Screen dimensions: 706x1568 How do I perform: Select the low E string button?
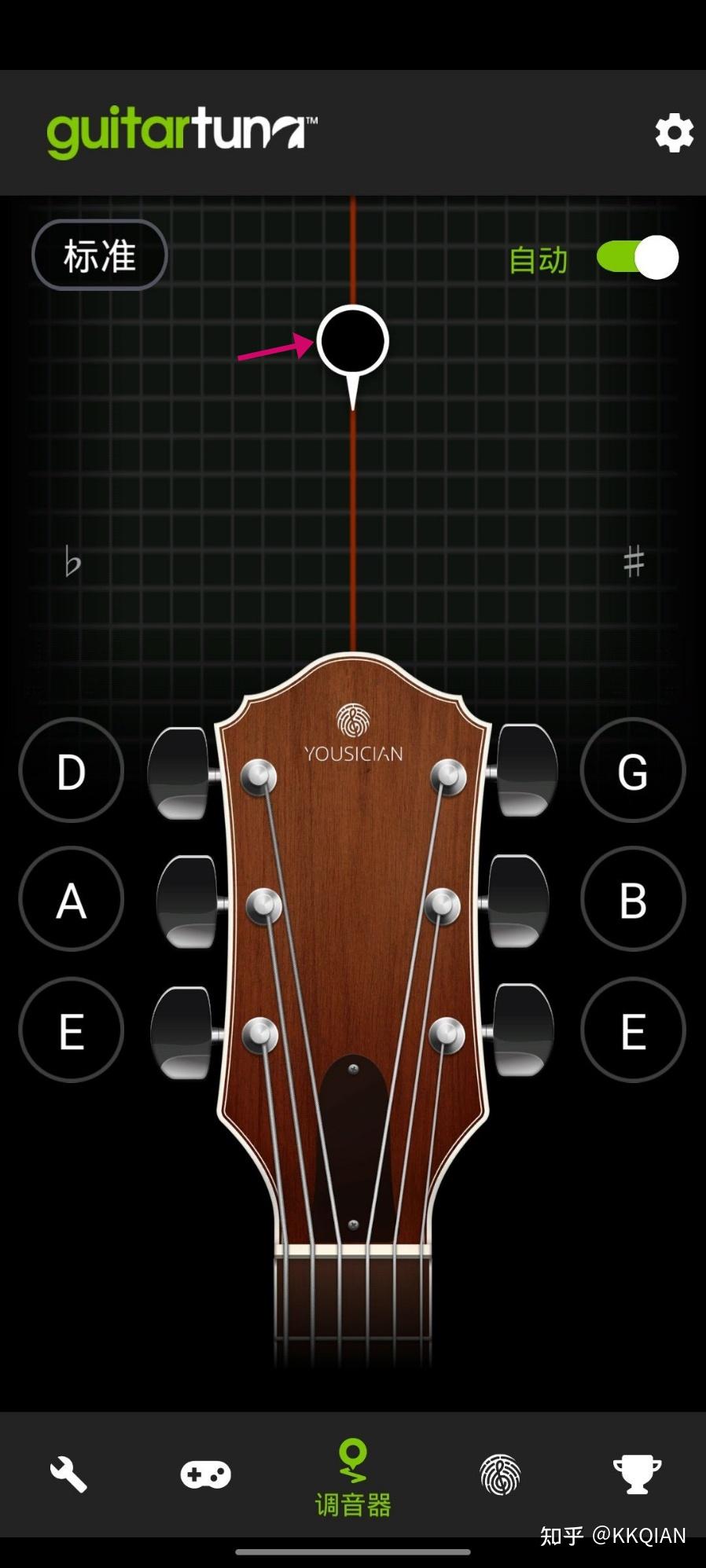pos(71,1031)
